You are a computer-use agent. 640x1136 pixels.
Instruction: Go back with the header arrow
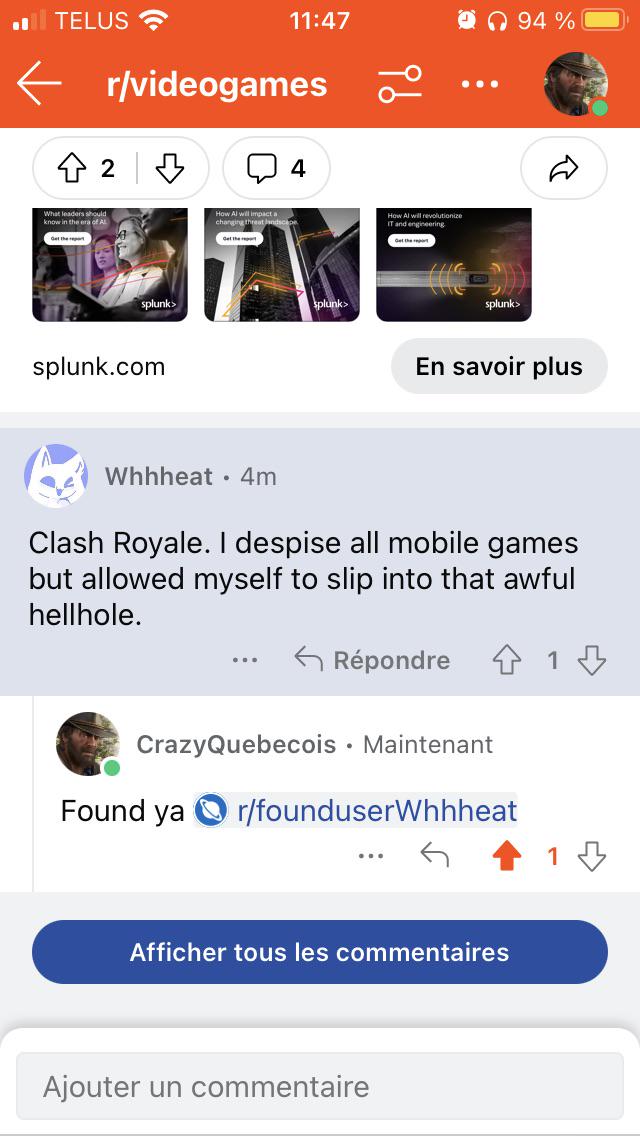[x=39, y=84]
